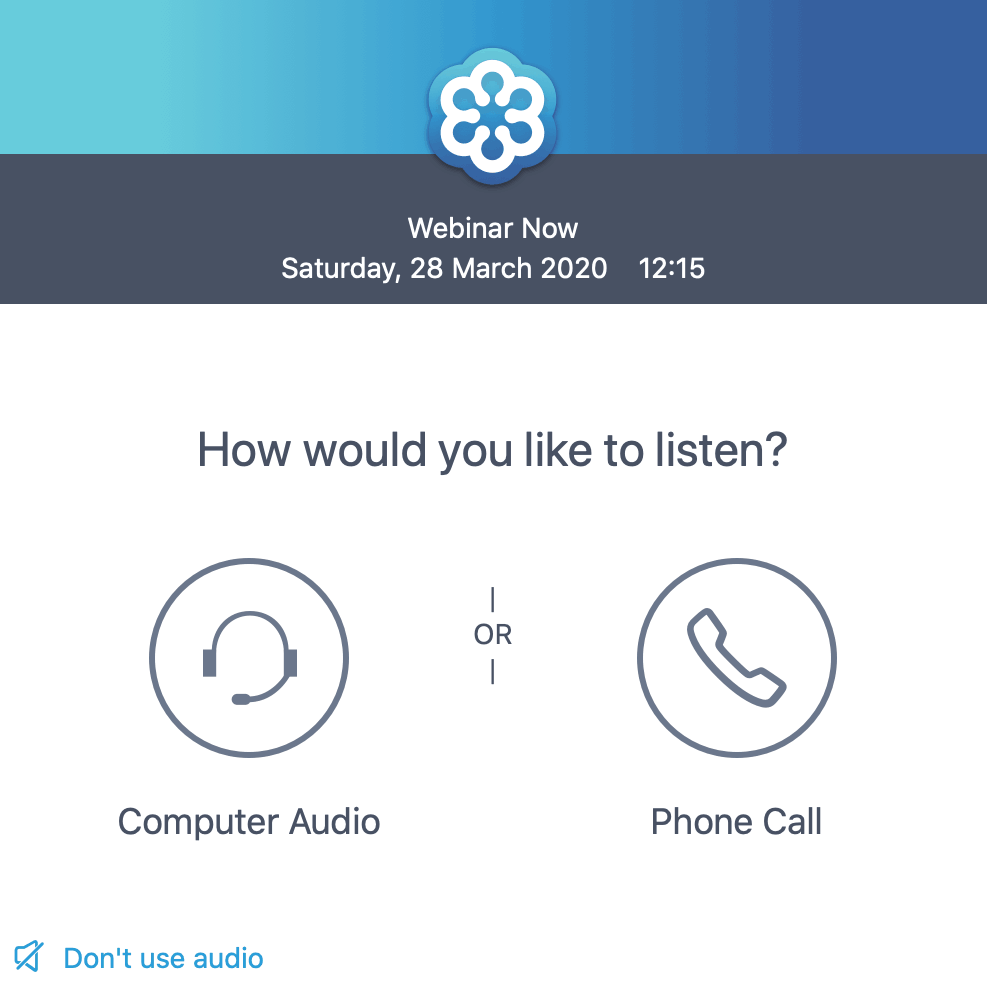Disable audio via Don't use audio option
Screen dimensions: 987x990
tap(162, 957)
